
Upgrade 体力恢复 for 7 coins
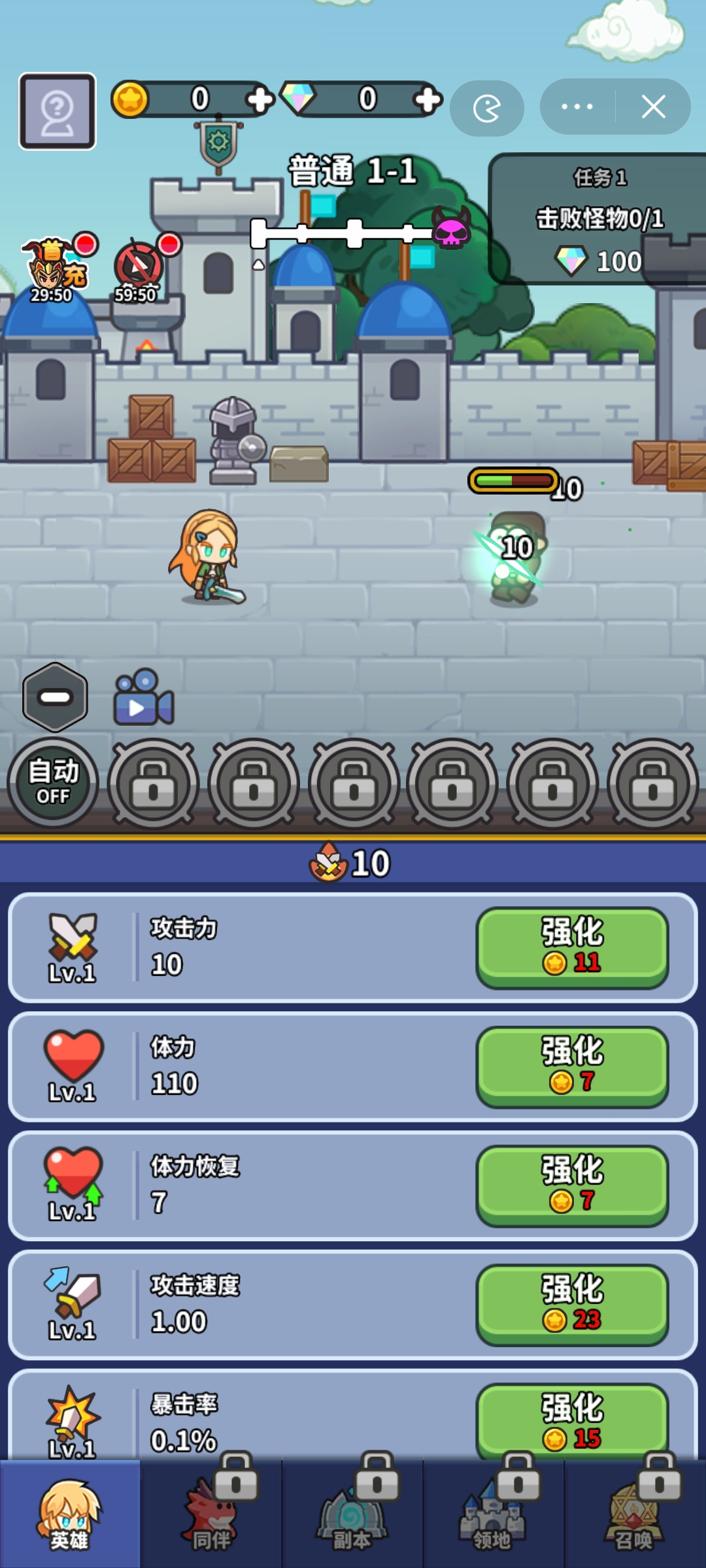pos(572,1185)
